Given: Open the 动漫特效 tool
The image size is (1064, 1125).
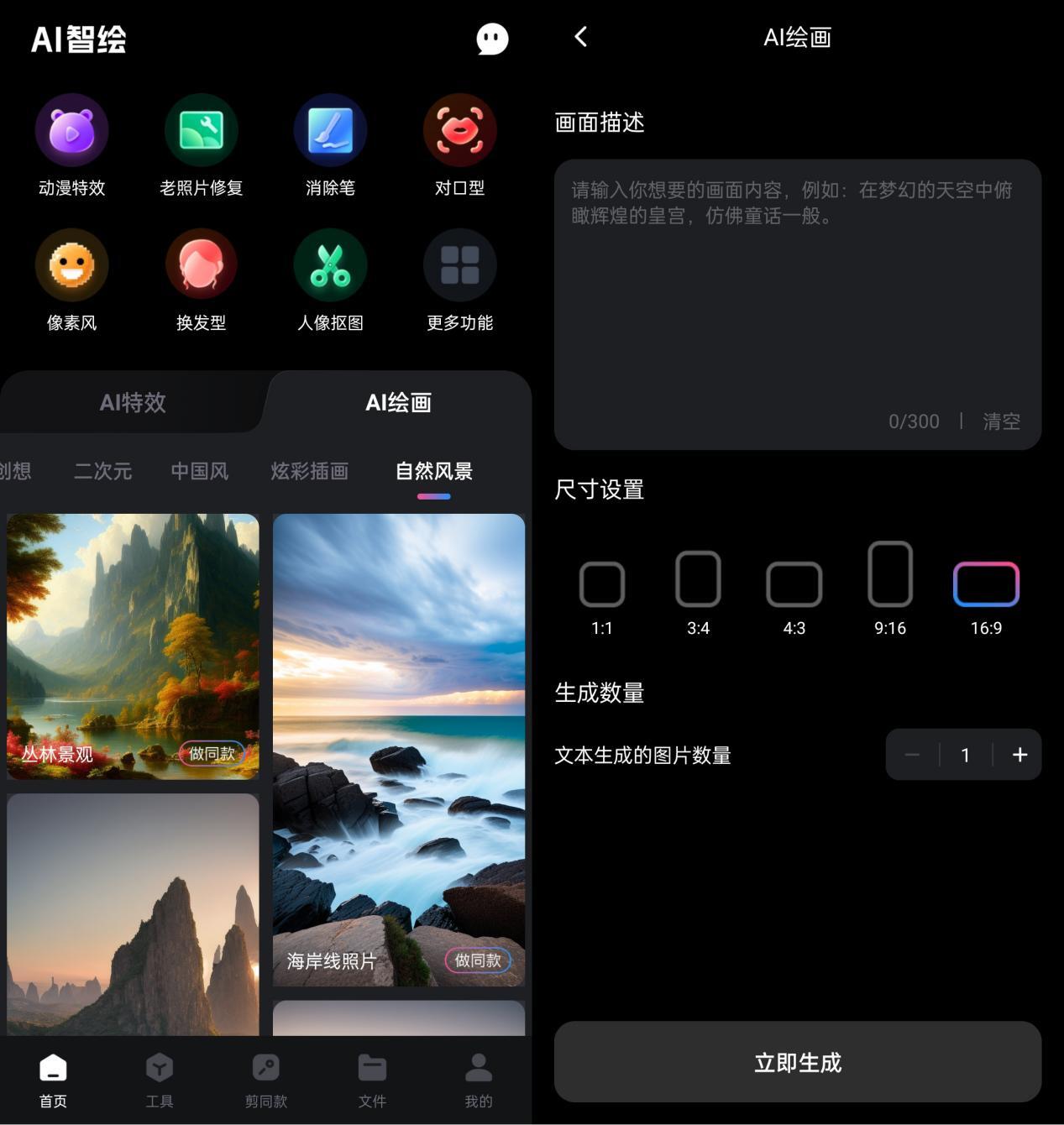Looking at the screenshot, I should pos(72,131).
